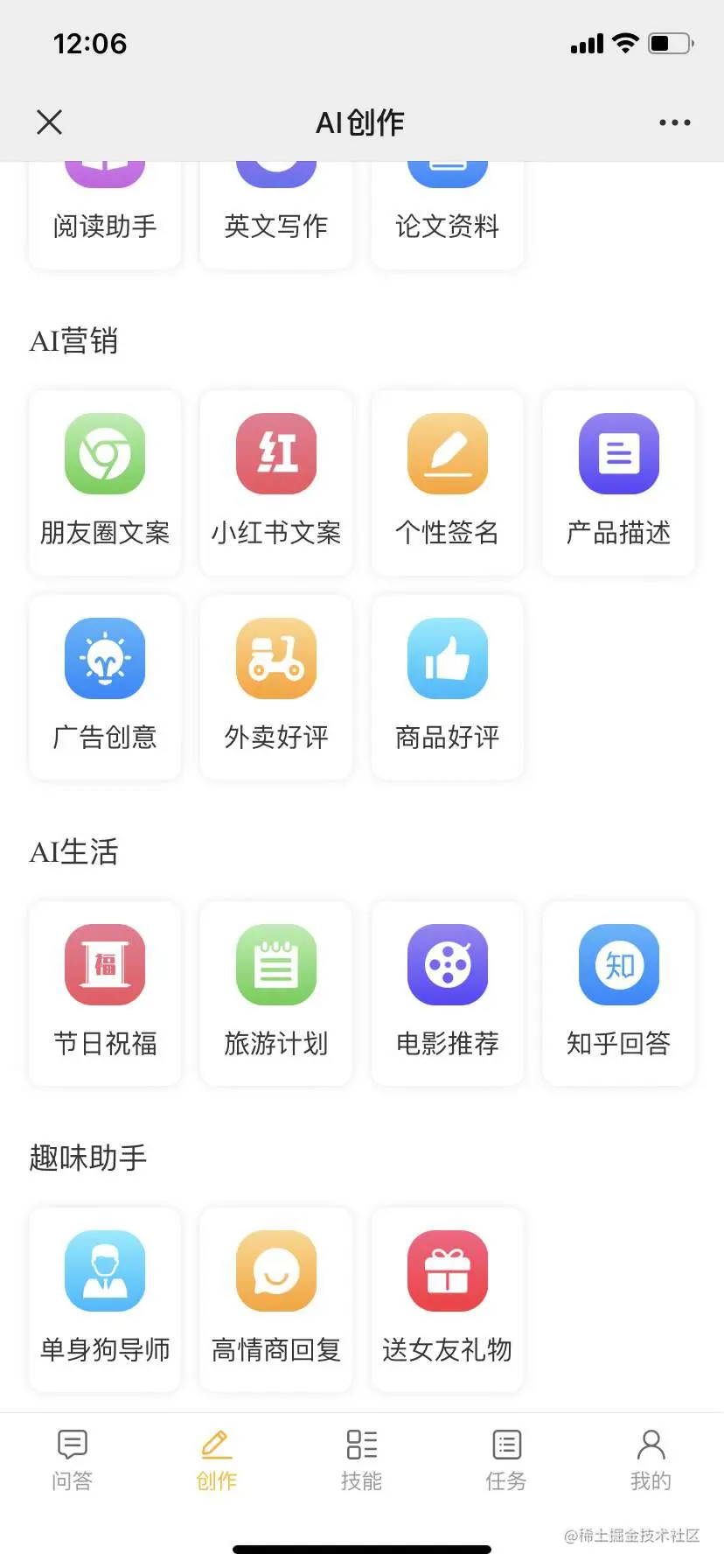Tap the 外卖好评 card
The width and height of the screenshot is (724, 1568).
pyautogui.click(x=276, y=687)
